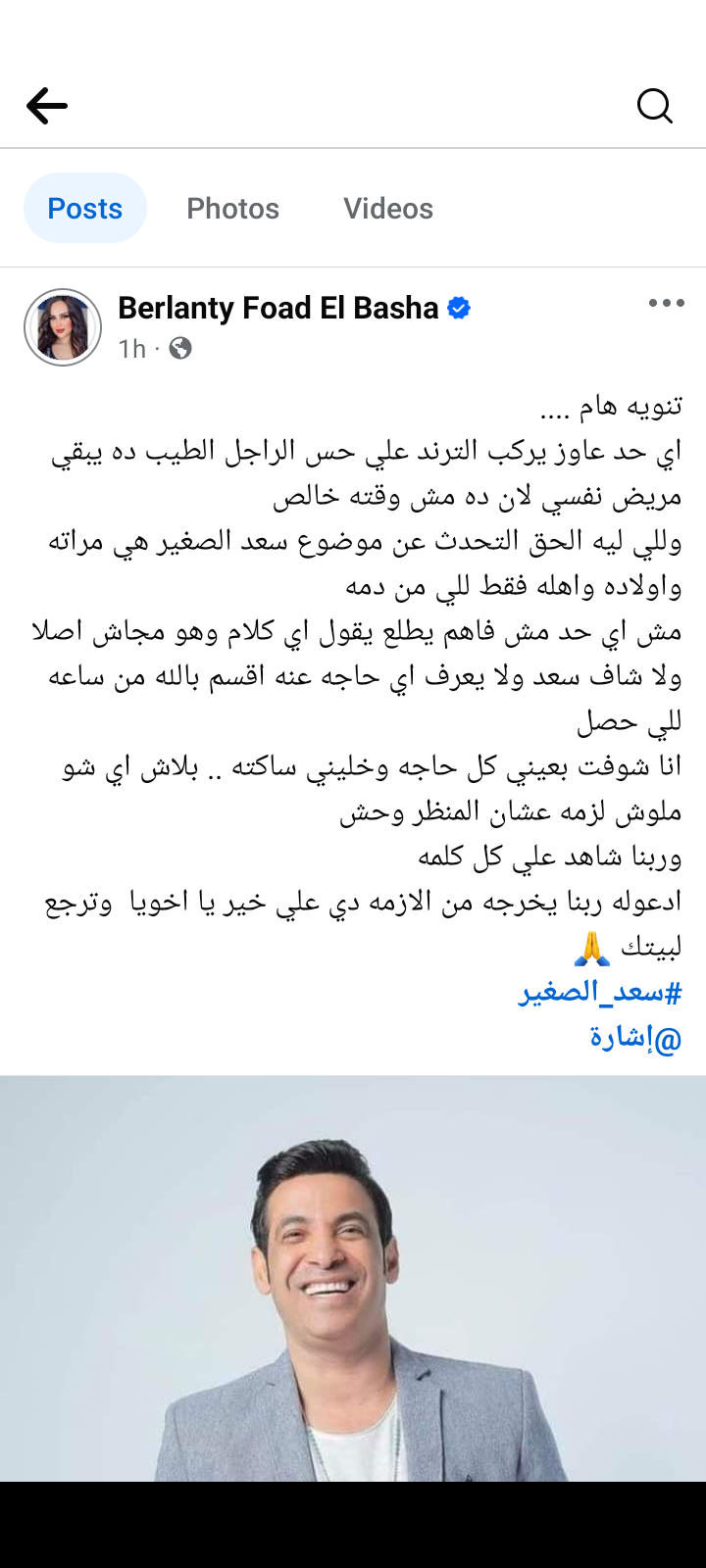Select the Posts tab
Screen dimensions: 706x1568
tap(85, 209)
